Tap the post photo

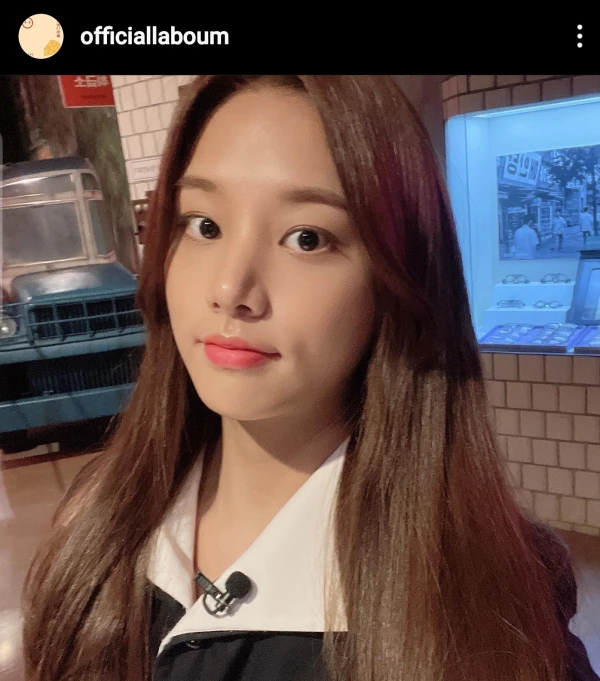click(x=300, y=378)
